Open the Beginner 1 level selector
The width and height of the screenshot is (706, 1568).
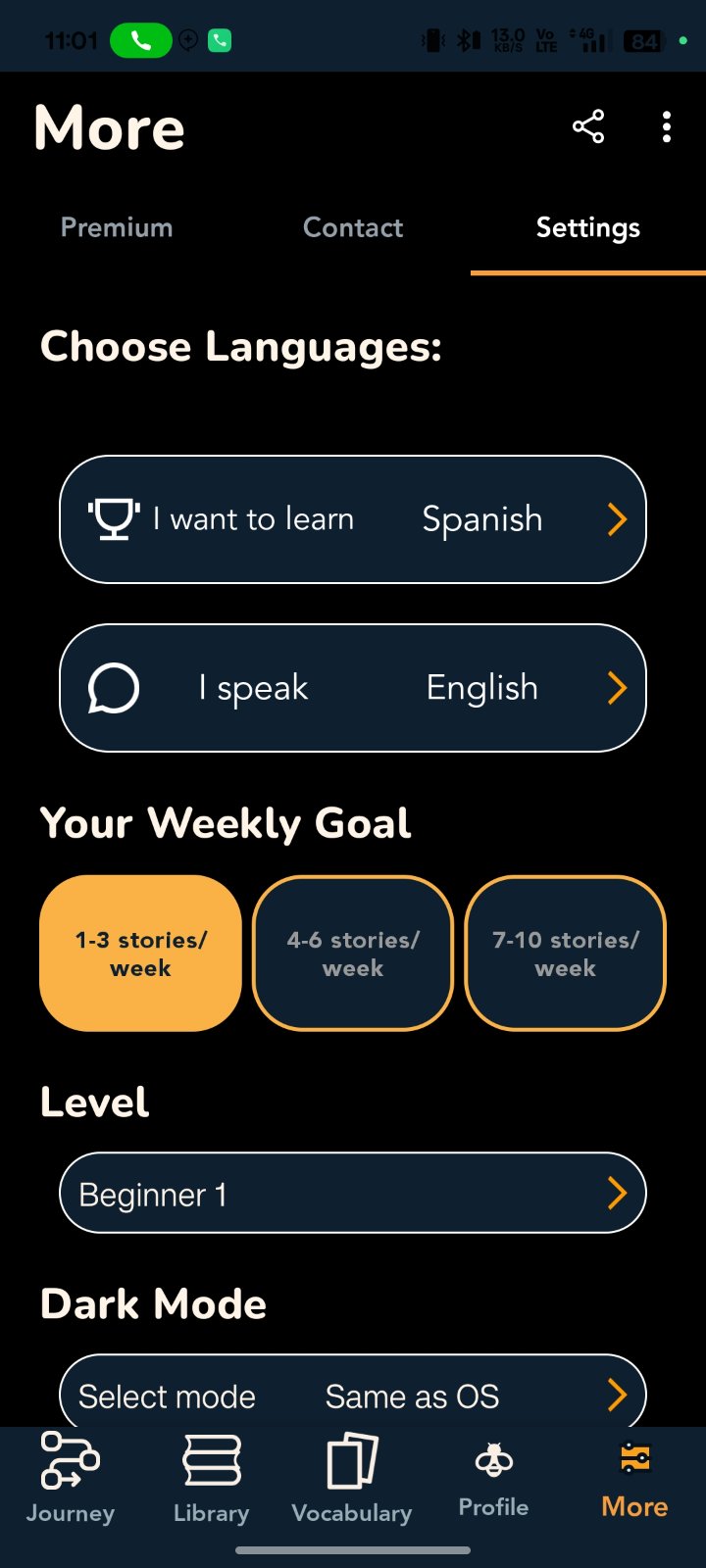point(353,1194)
